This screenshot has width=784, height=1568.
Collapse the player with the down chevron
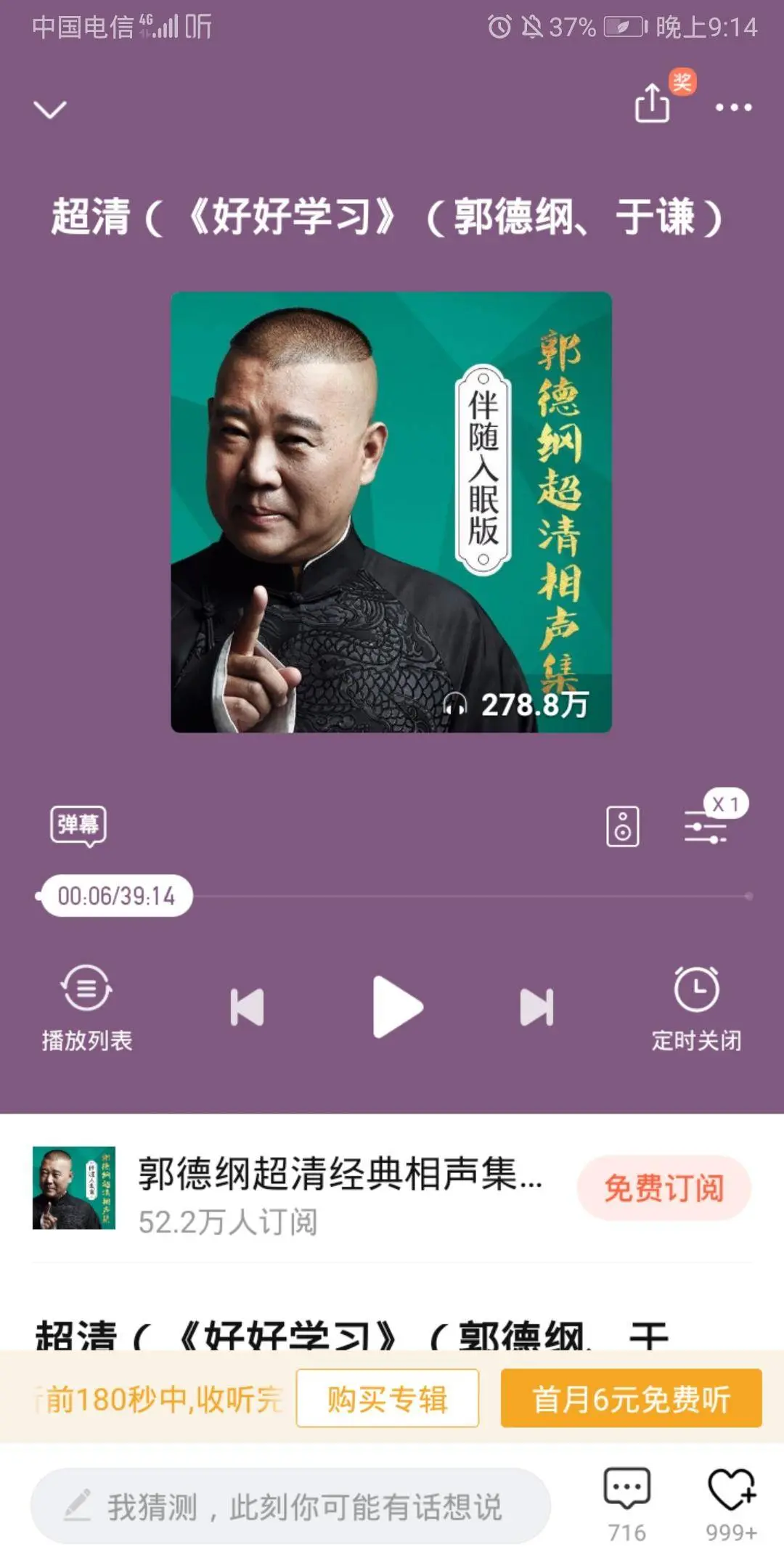click(50, 110)
